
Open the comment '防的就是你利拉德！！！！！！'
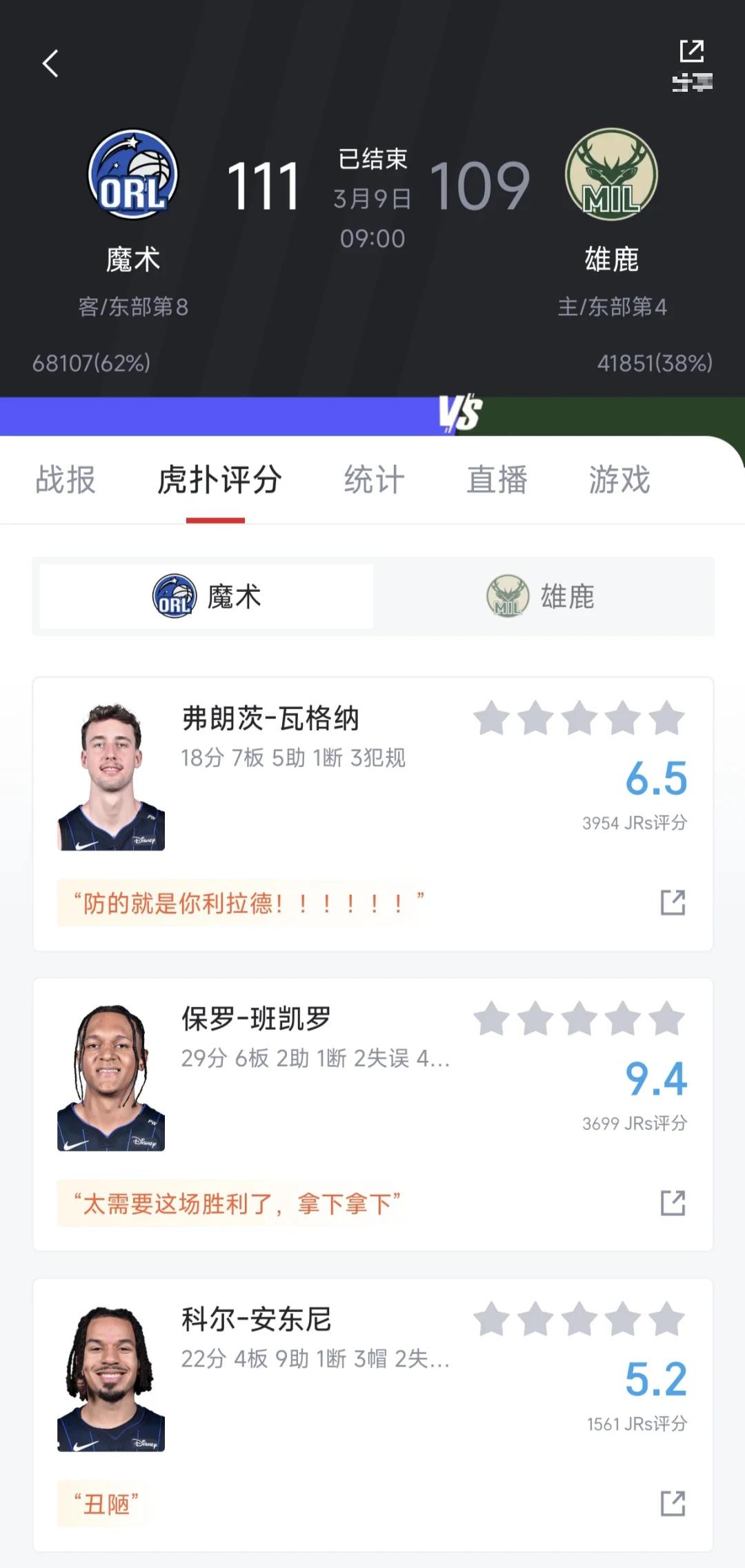245,900
